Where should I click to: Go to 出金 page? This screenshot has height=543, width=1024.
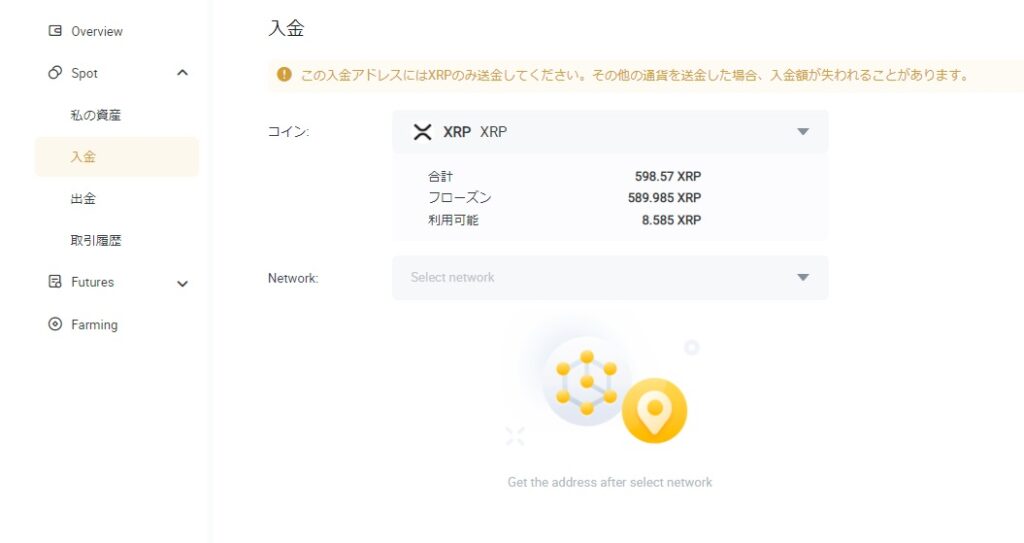83,199
